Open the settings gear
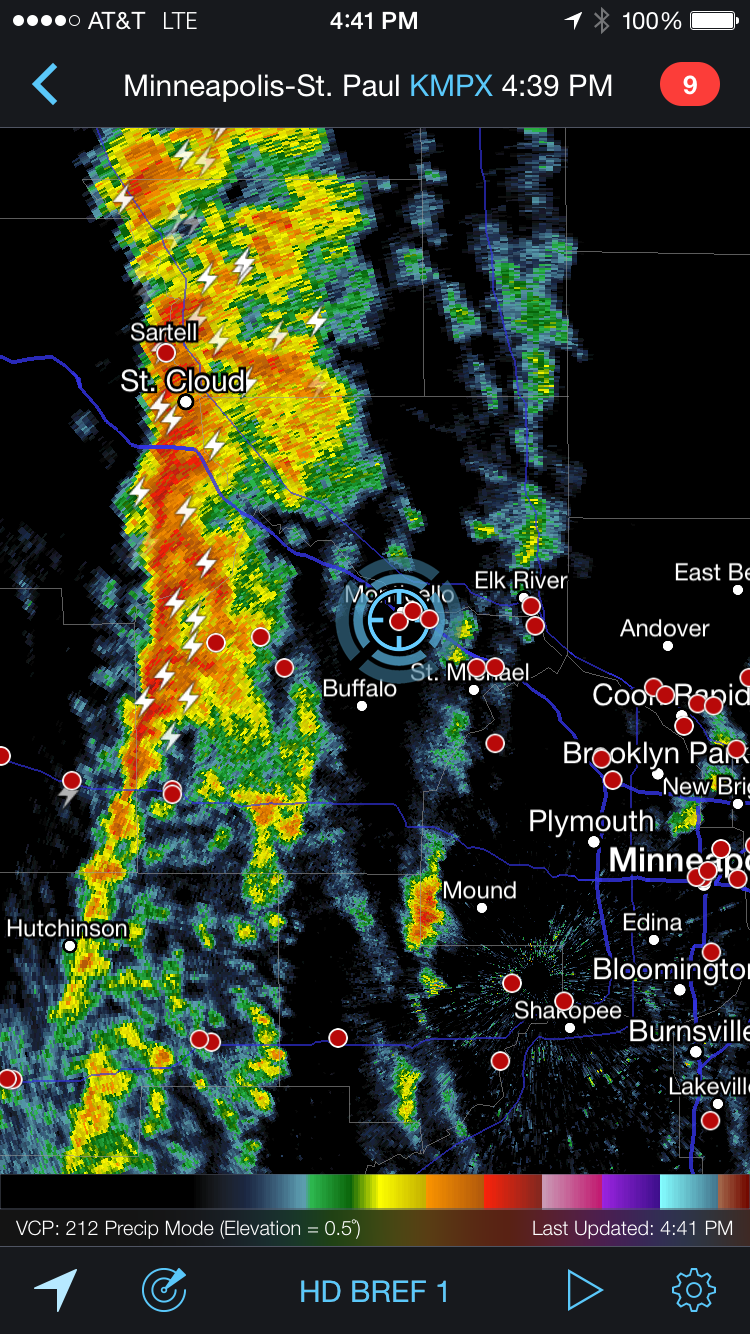Image resolution: width=750 pixels, height=1334 pixels. [693, 1290]
